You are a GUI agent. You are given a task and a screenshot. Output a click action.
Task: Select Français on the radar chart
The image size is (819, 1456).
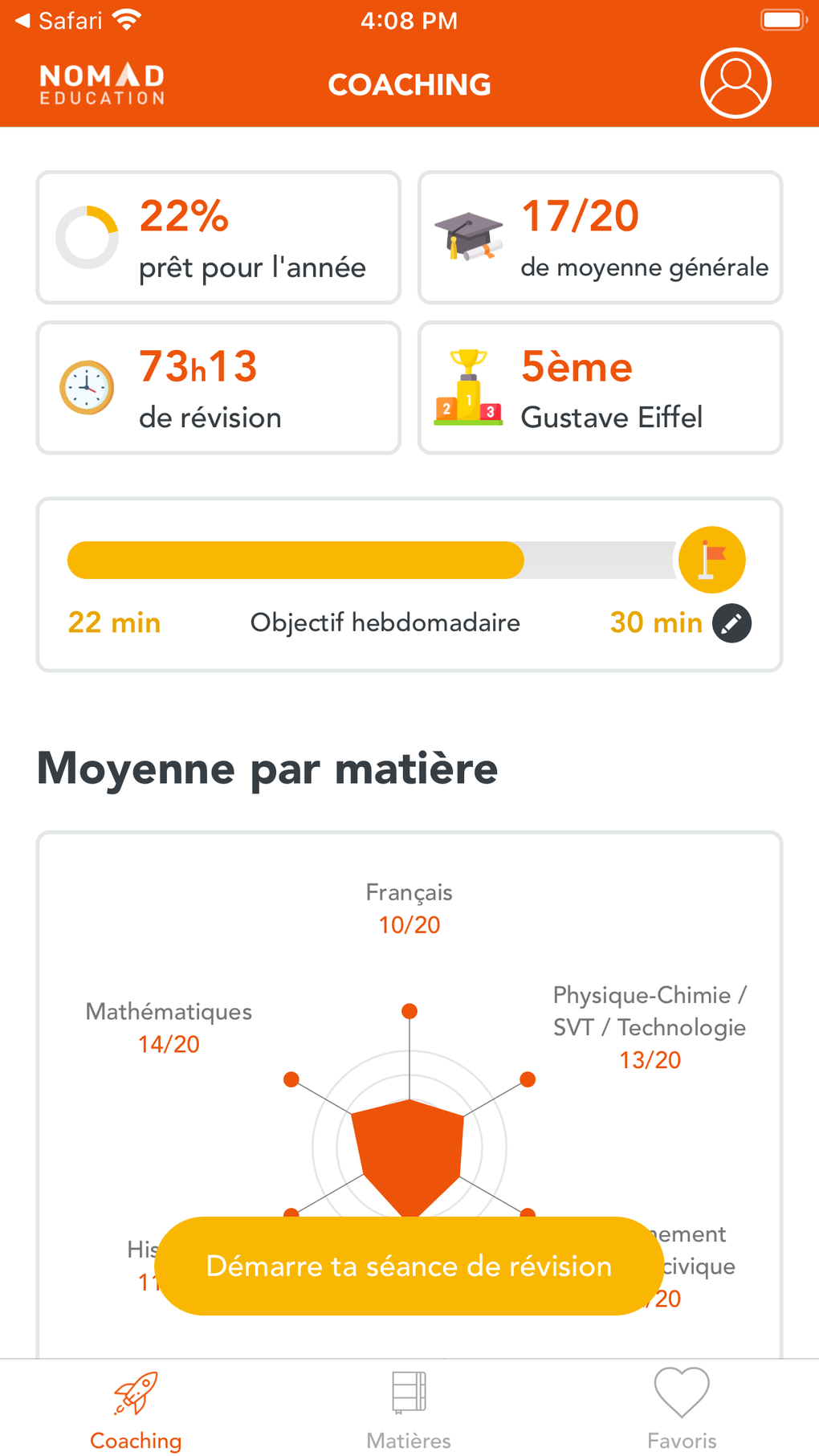pyautogui.click(x=409, y=907)
